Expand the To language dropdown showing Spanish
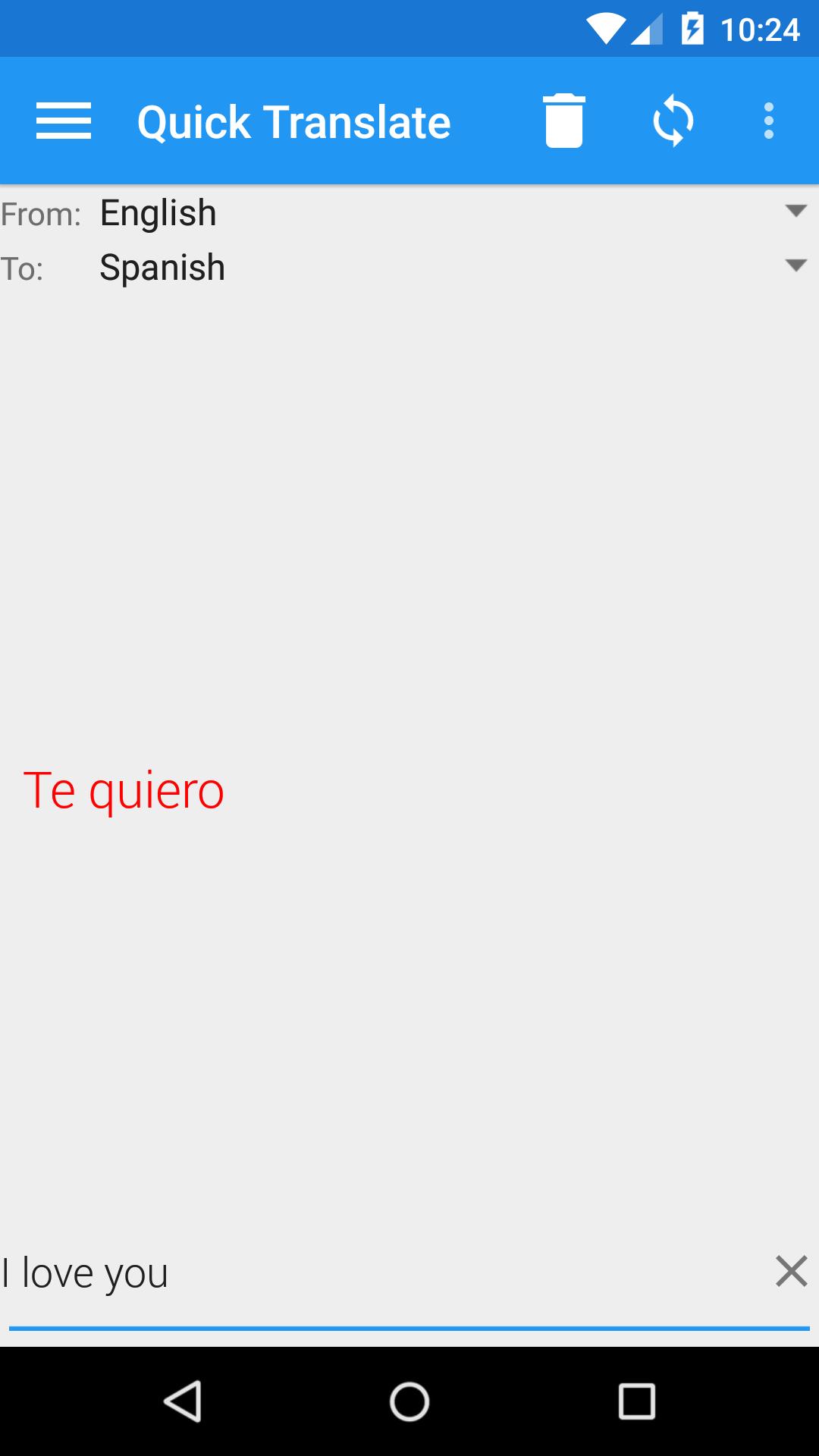 click(x=447, y=268)
